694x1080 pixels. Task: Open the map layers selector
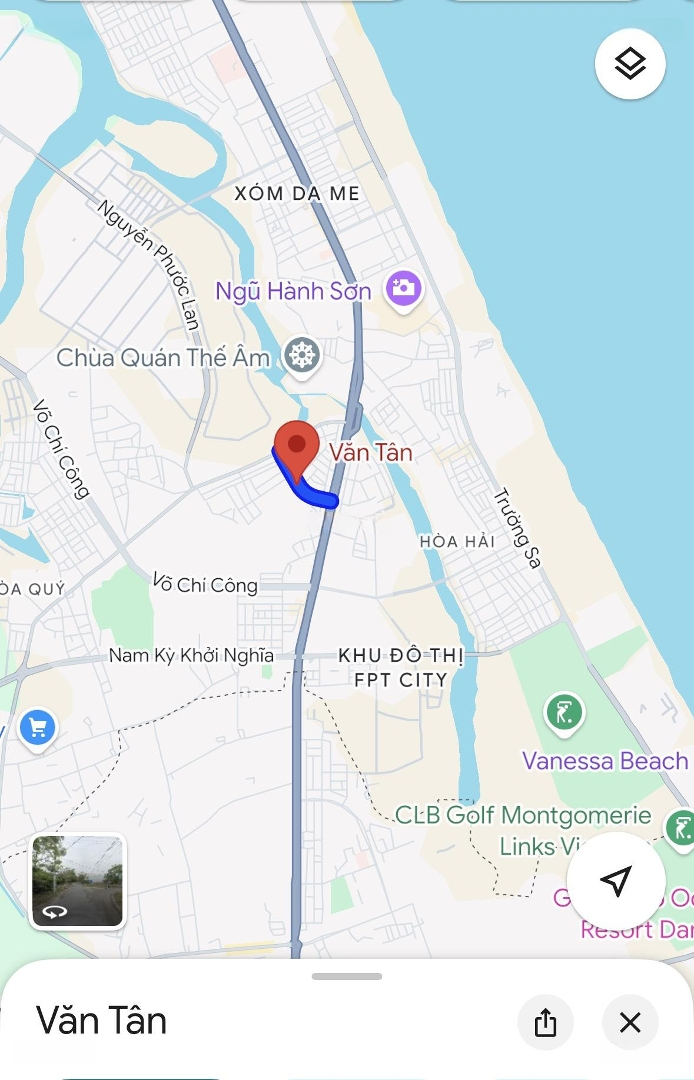click(x=630, y=64)
